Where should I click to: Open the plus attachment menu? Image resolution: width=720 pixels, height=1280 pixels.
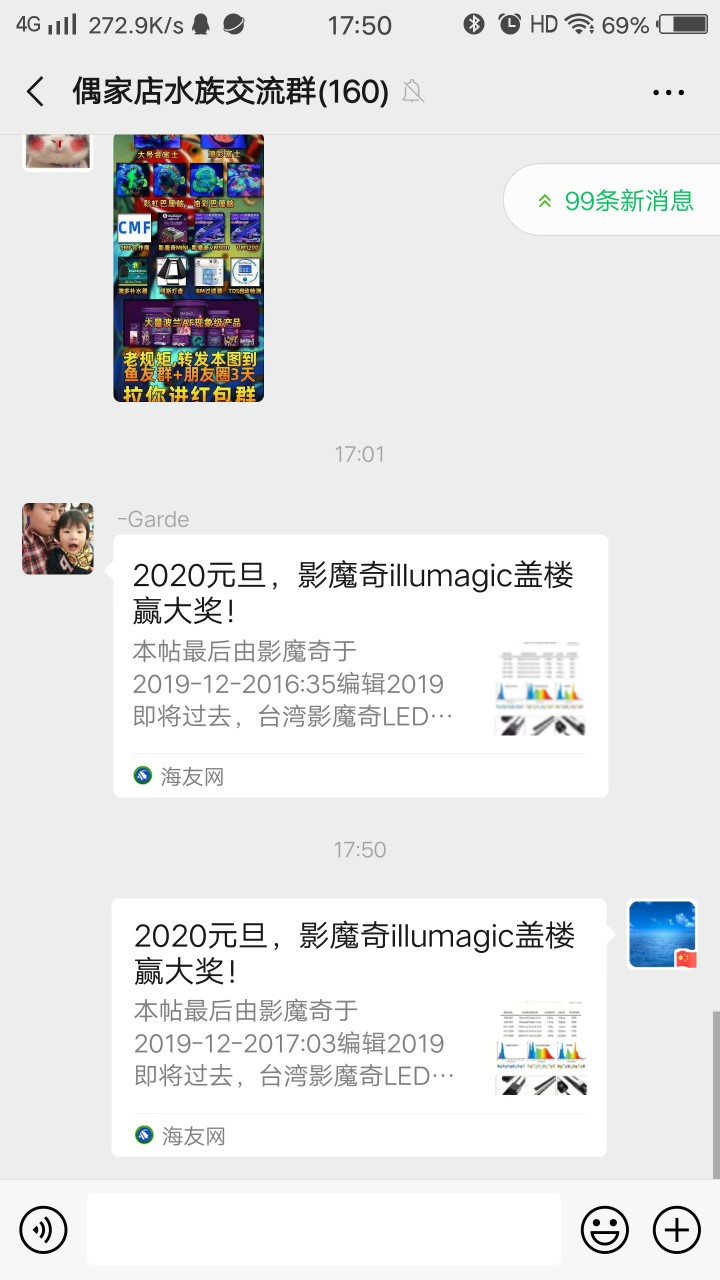click(677, 1229)
